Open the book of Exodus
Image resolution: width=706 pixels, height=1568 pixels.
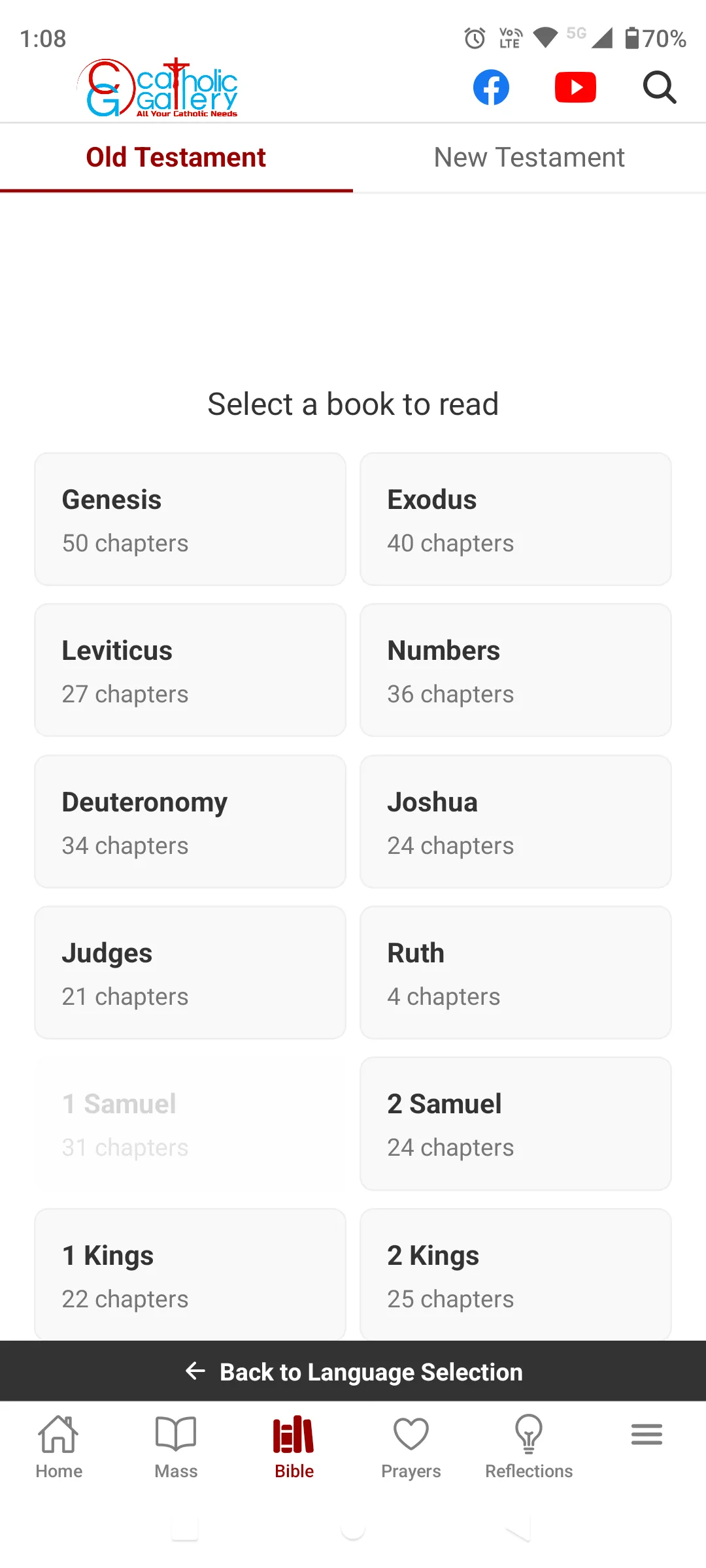point(516,519)
